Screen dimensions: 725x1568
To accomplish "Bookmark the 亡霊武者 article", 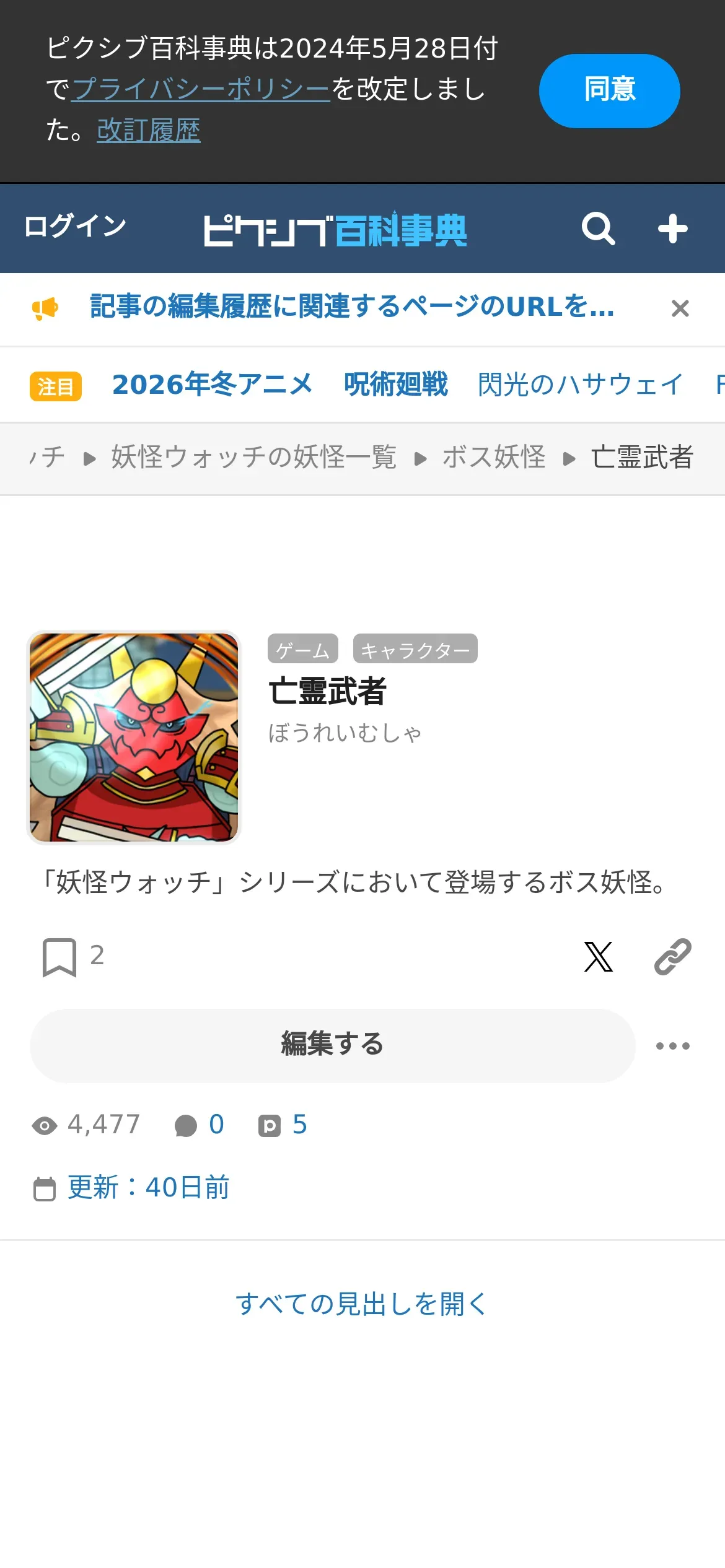I will [x=59, y=957].
